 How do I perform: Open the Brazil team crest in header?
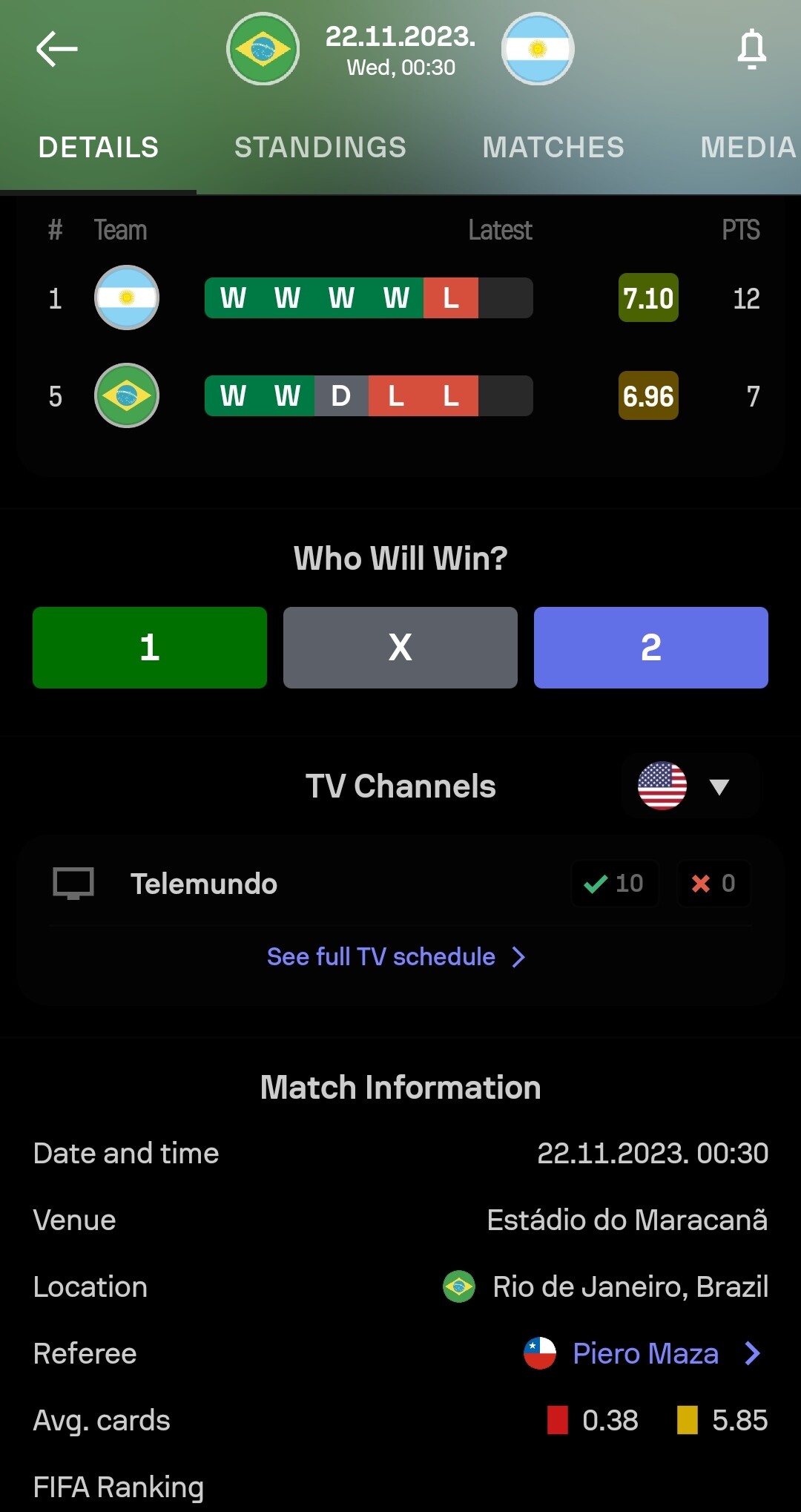pos(263,49)
